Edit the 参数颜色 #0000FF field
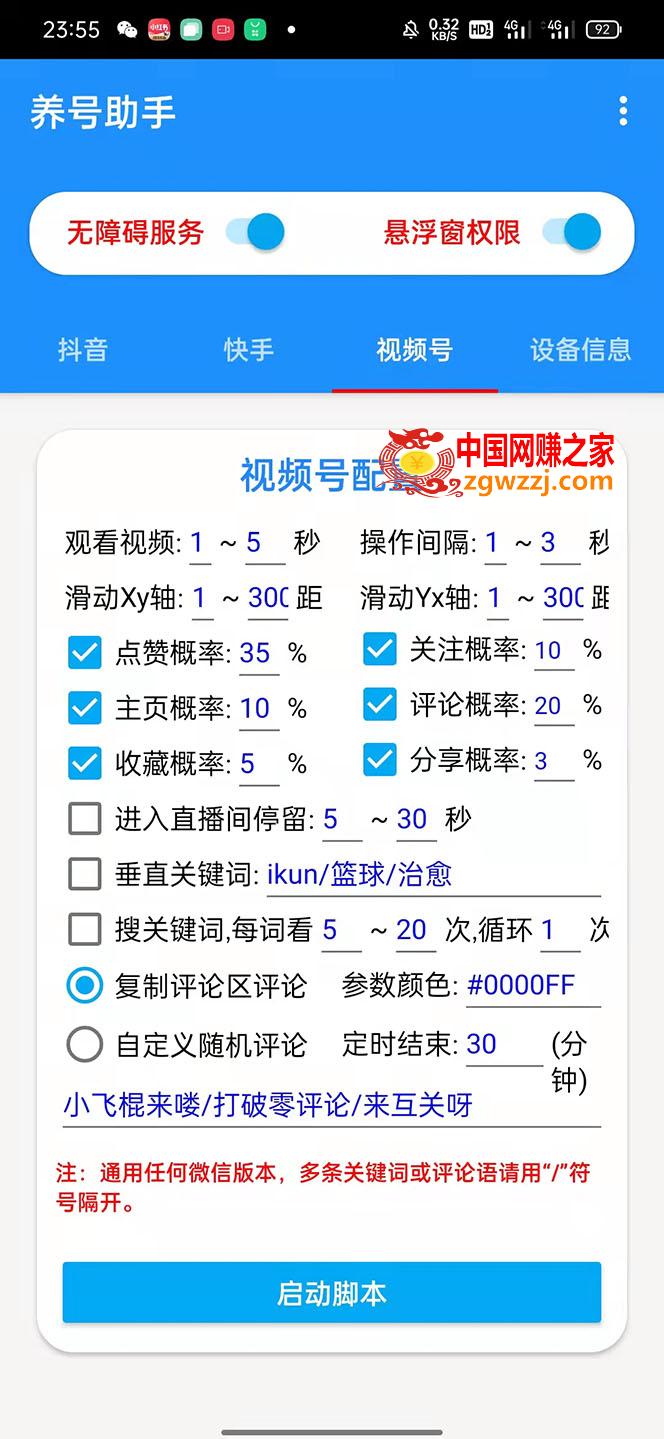 (x=533, y=985)
